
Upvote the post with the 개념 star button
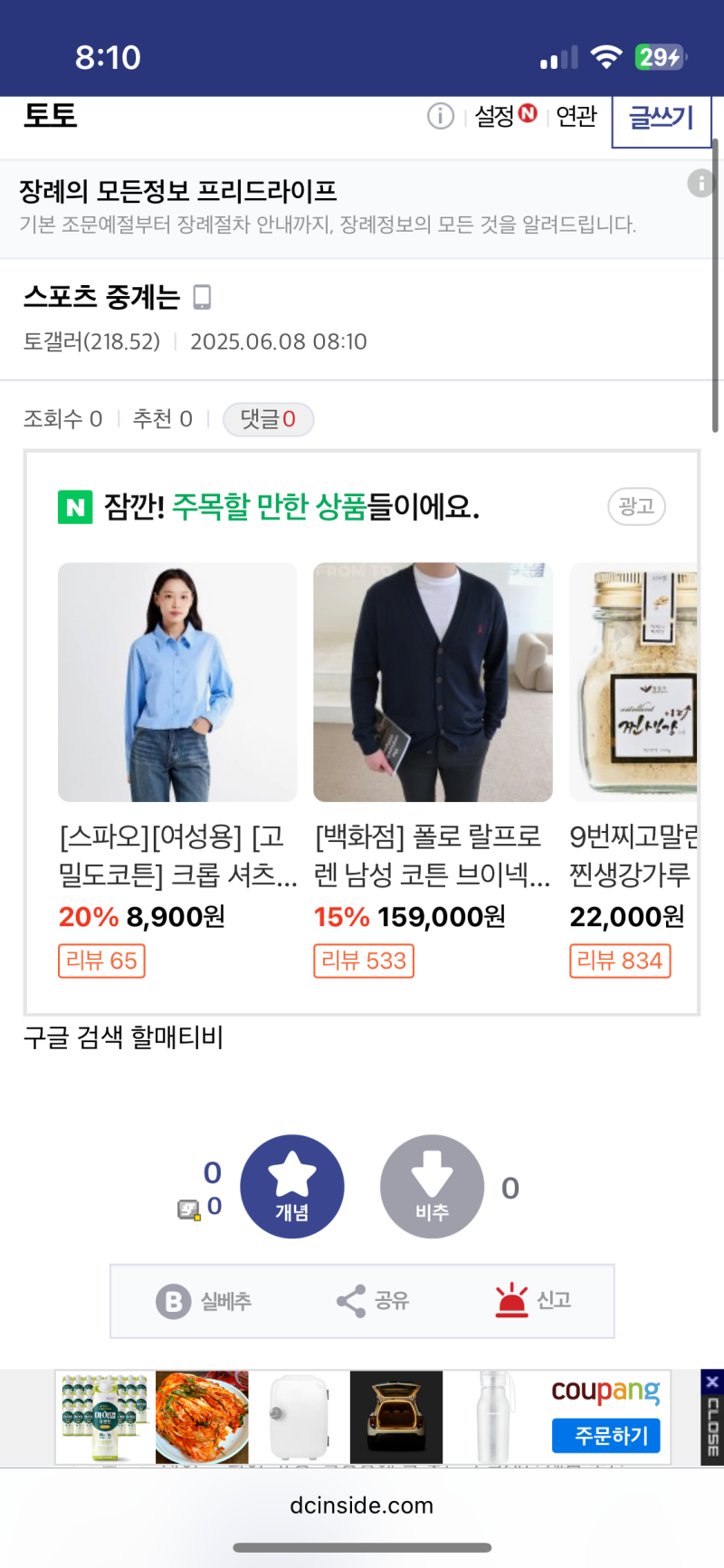pos(292,1186)
